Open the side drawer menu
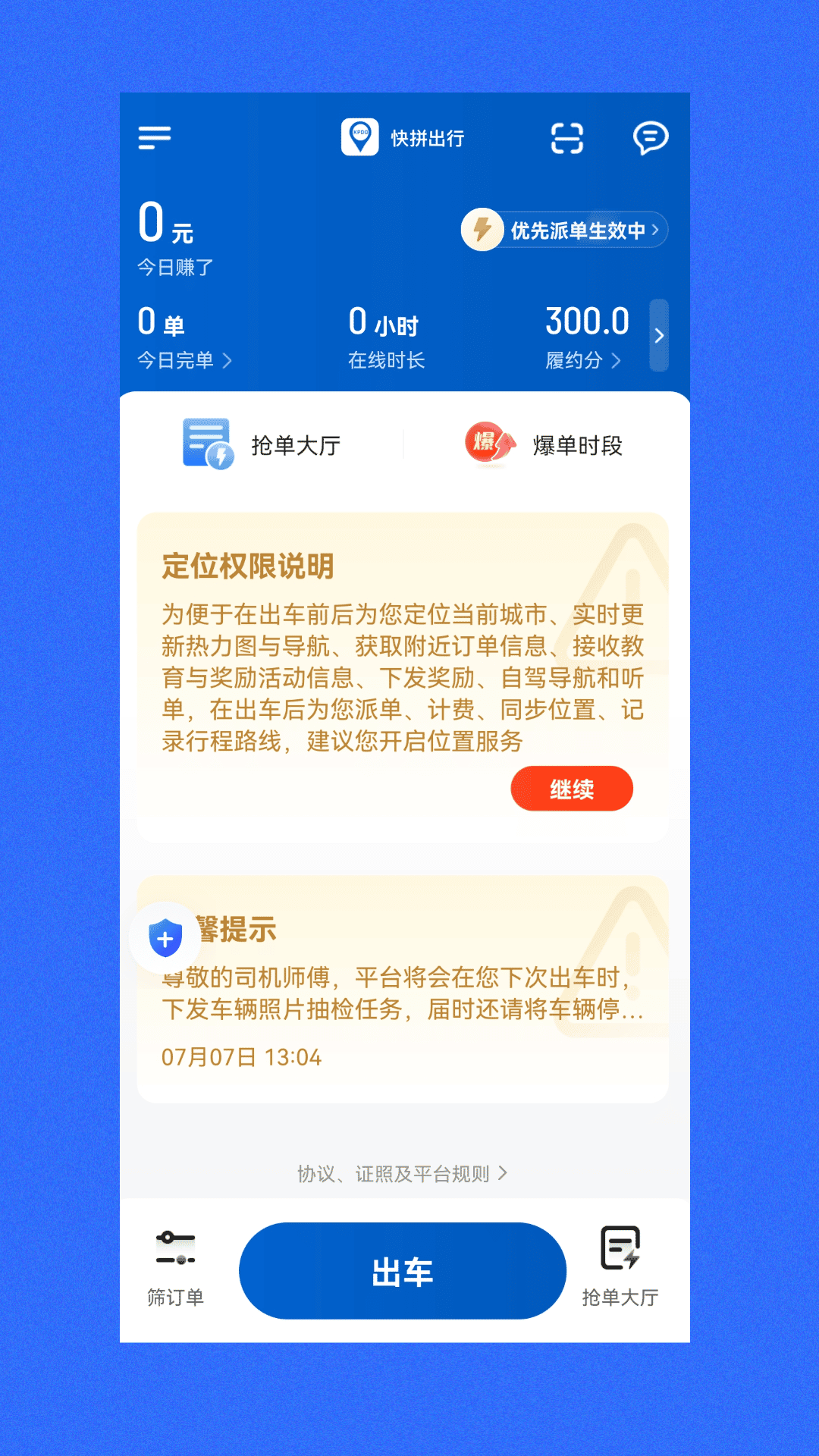 155,138
